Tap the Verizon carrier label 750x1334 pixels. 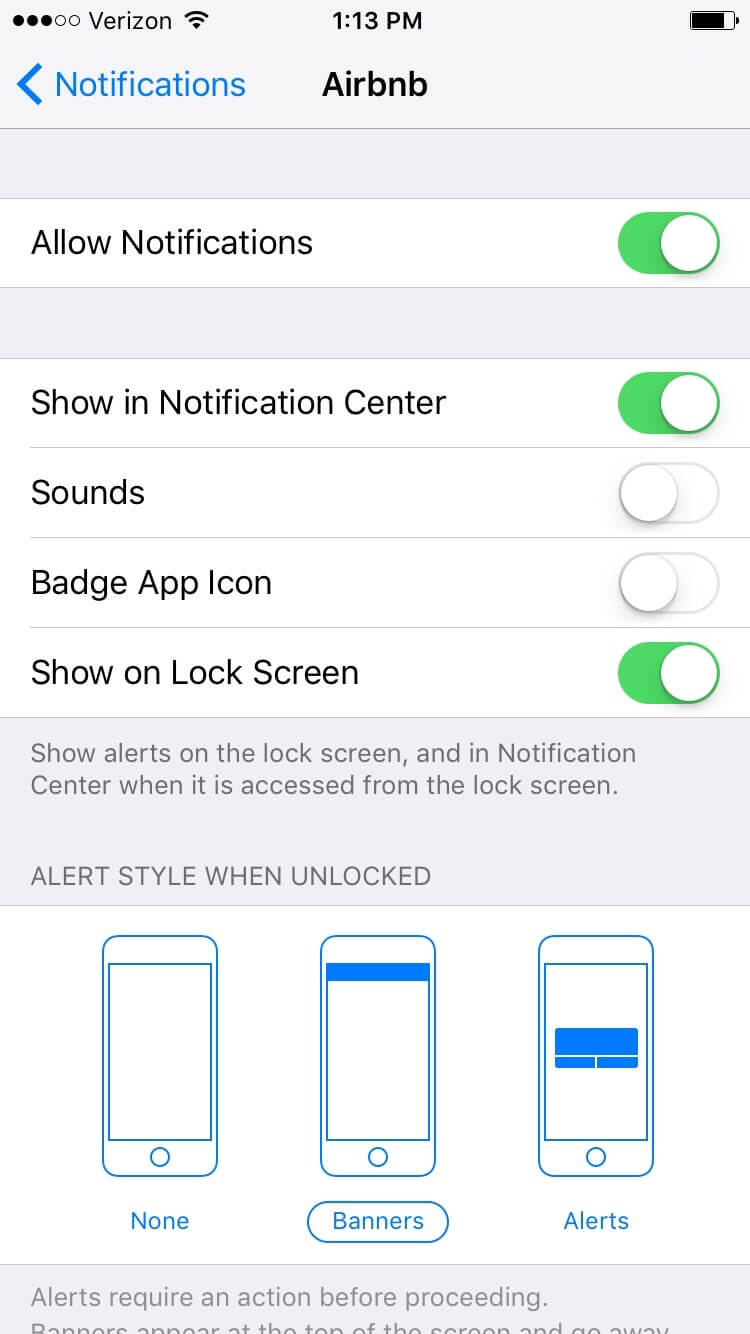pyautogui.click(x=128, y=19)
